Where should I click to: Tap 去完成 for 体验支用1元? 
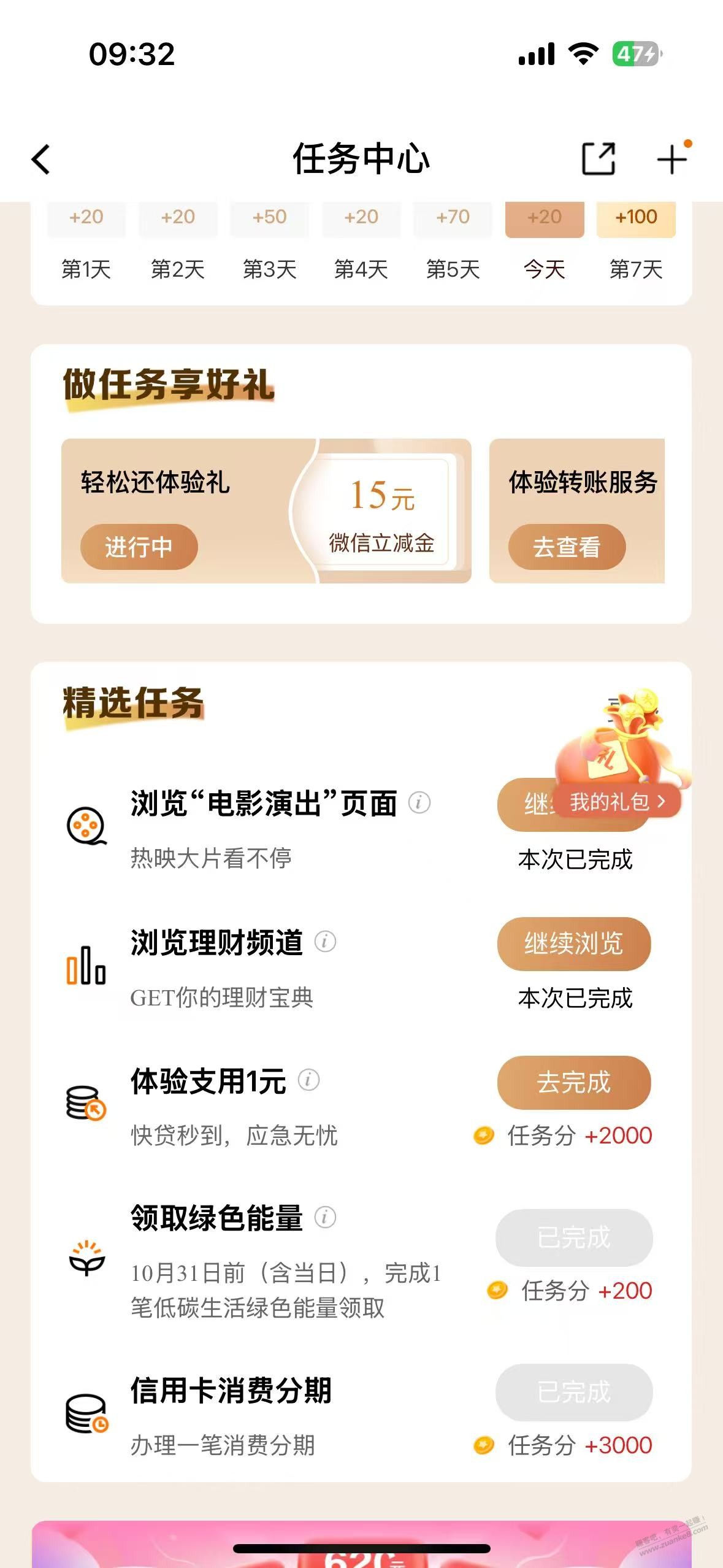pos(573,1082)
